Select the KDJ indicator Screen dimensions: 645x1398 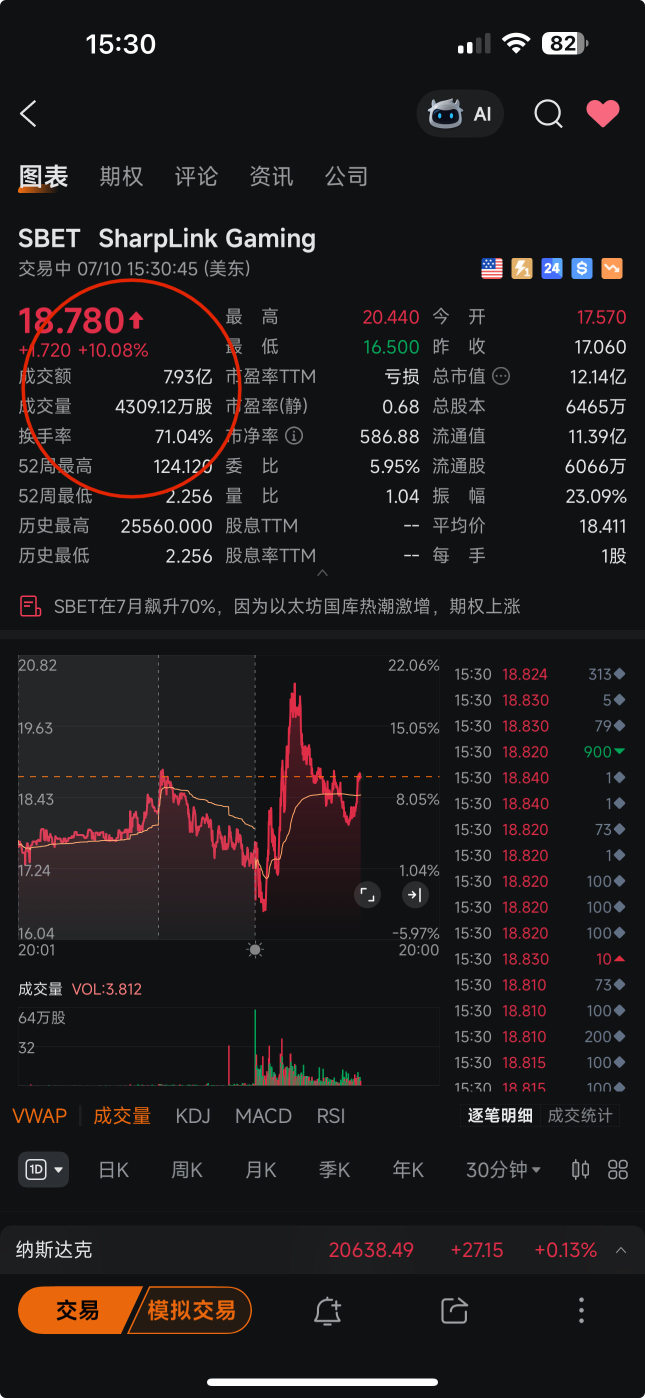pyautogui.click(x=193, y=1116)
